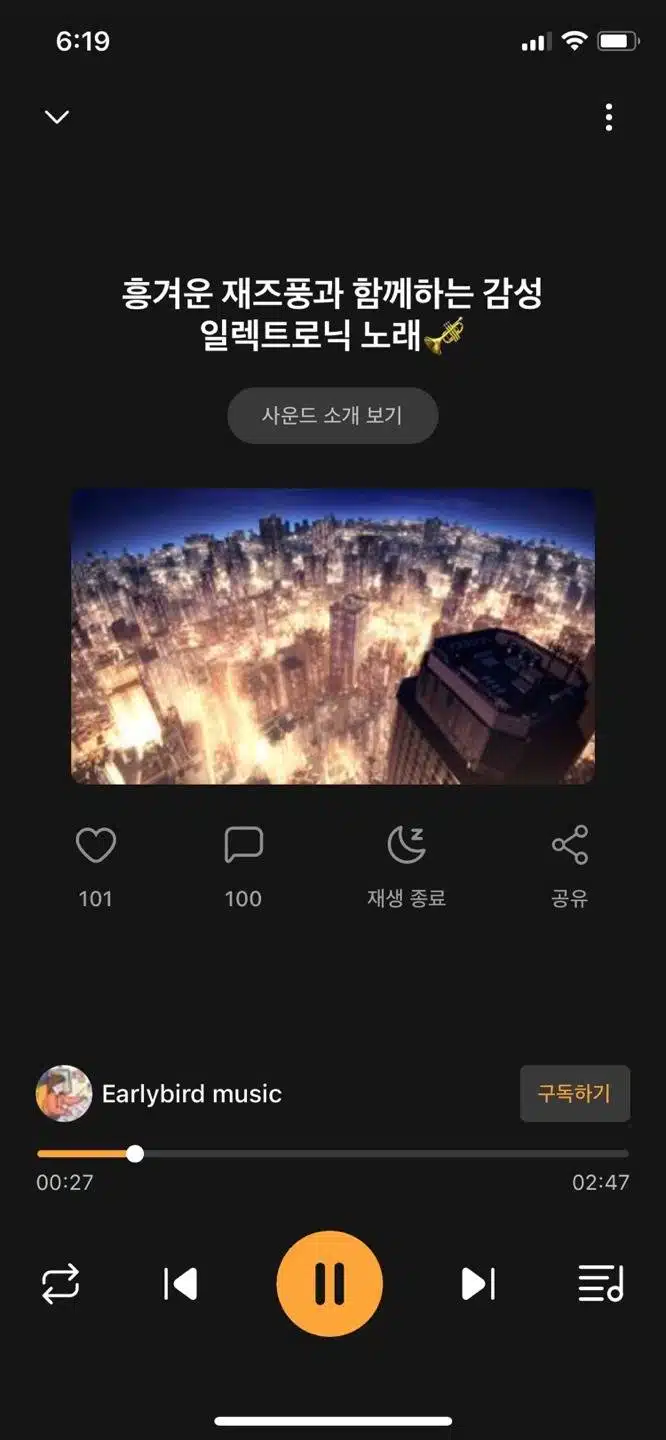The image size is (666, 1440).
Task: Skip to the next track
Action: 478,1283
